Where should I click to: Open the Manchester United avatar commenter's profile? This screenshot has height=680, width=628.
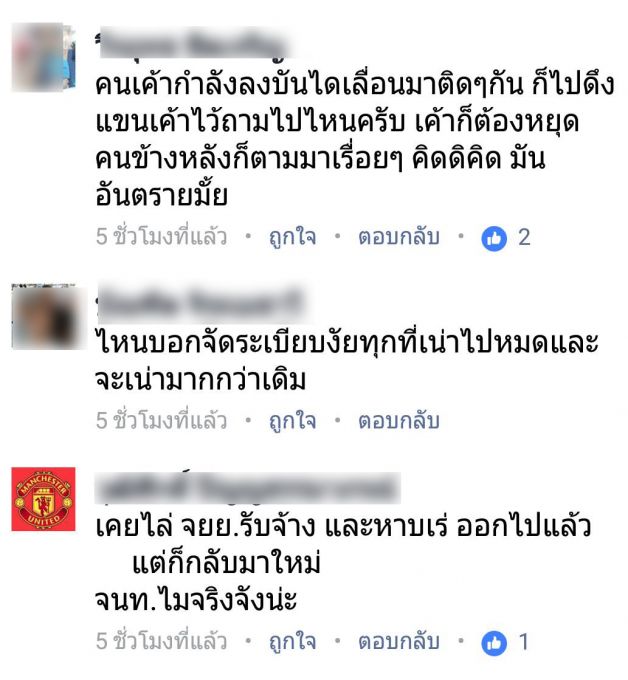click(x=42, y=498)
